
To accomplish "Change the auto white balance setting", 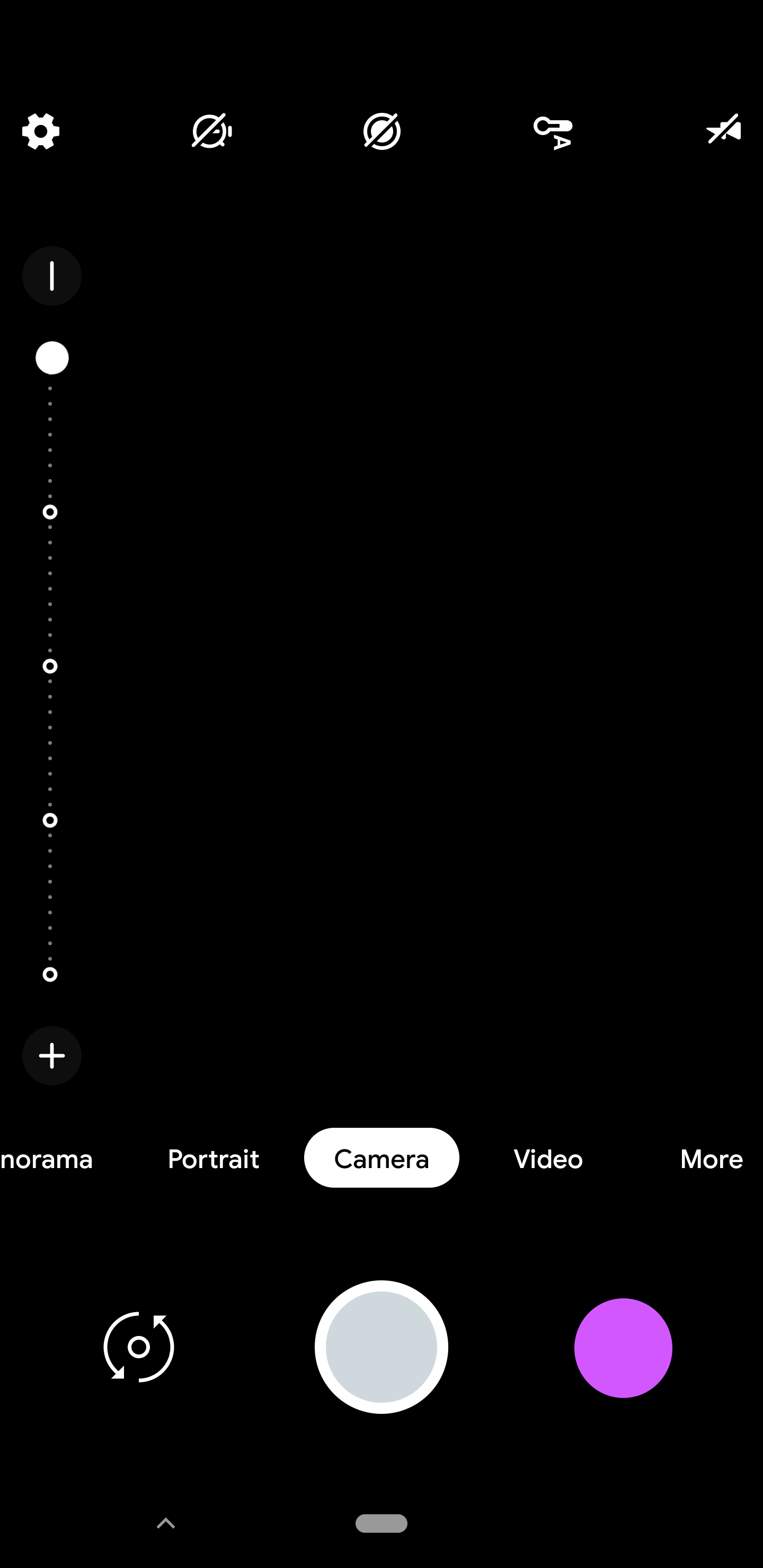I will (553, 131).
